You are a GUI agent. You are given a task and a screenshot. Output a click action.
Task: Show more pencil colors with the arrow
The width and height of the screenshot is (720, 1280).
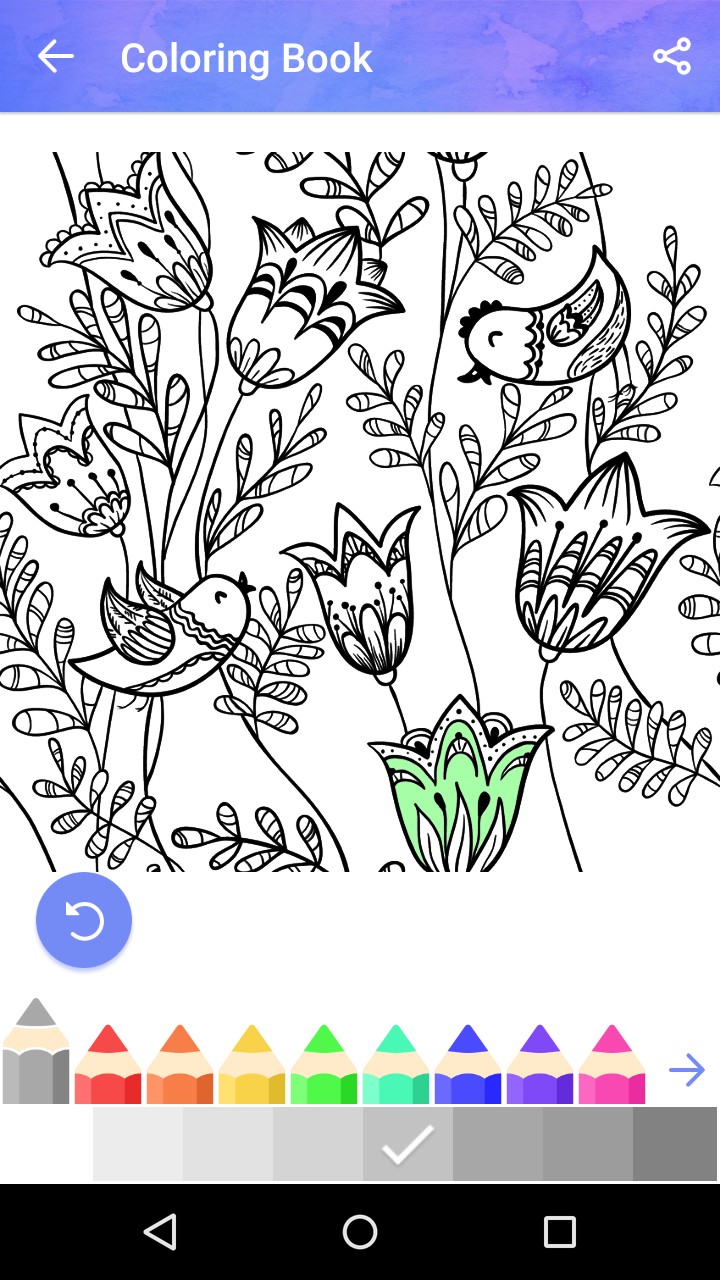[687, 1070]
